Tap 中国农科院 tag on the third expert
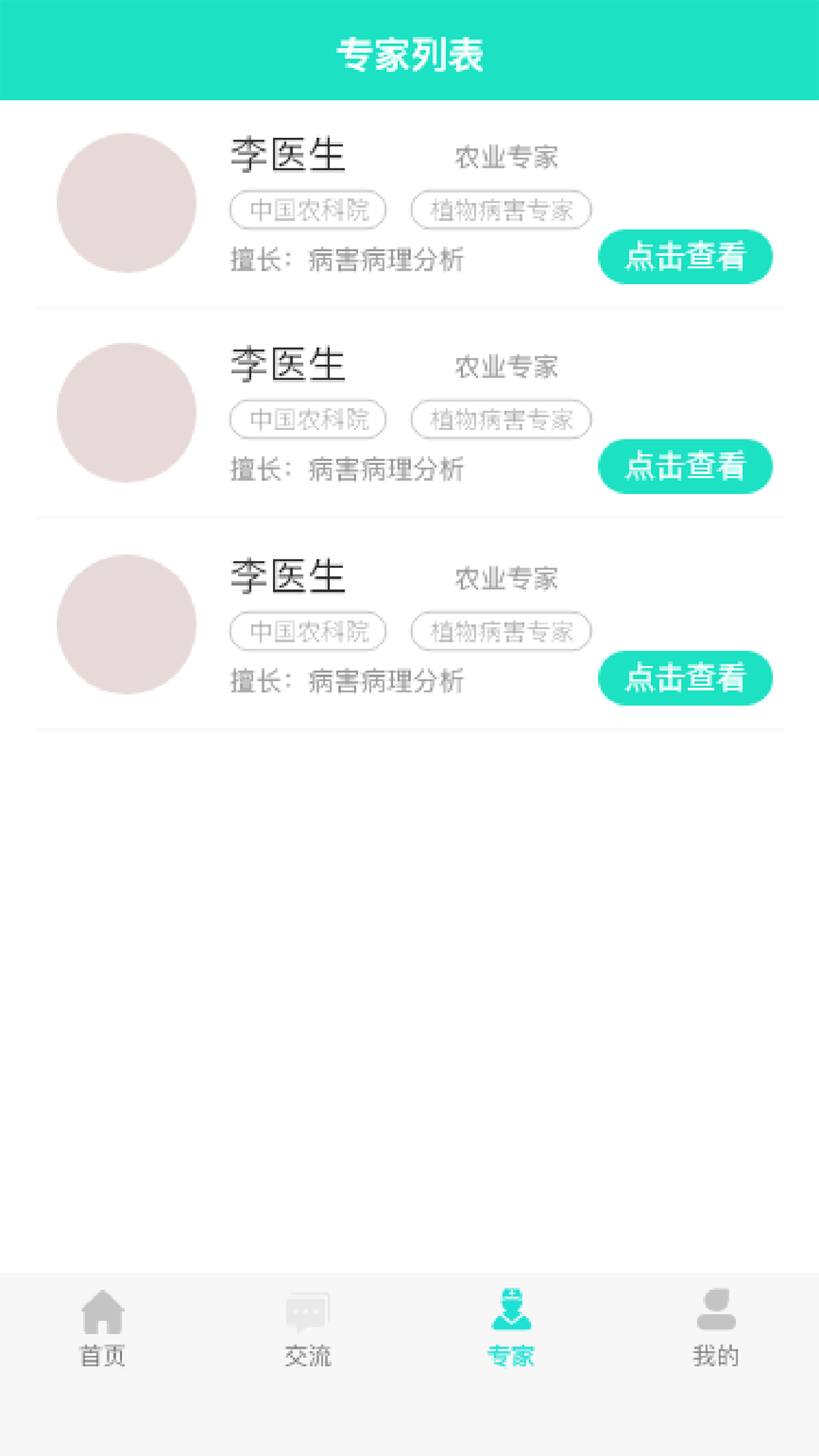 [x=308, y=632]
